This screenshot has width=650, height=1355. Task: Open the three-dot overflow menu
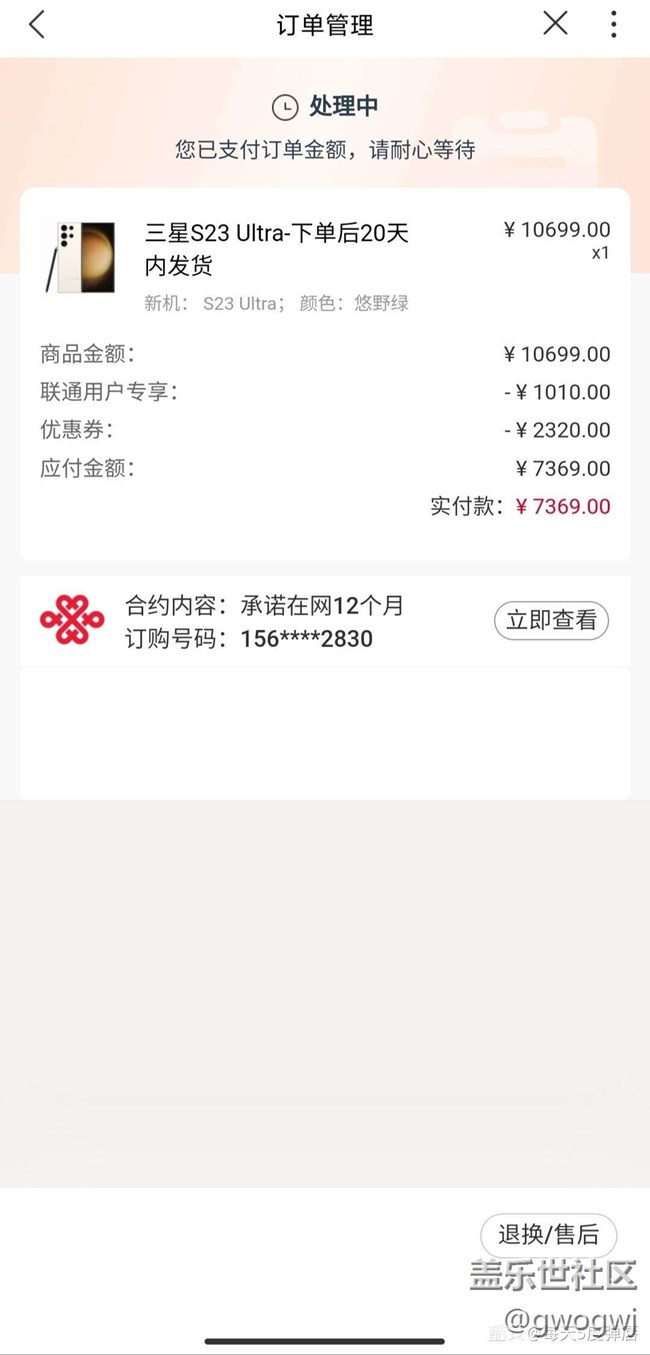(x=613, y=25)
